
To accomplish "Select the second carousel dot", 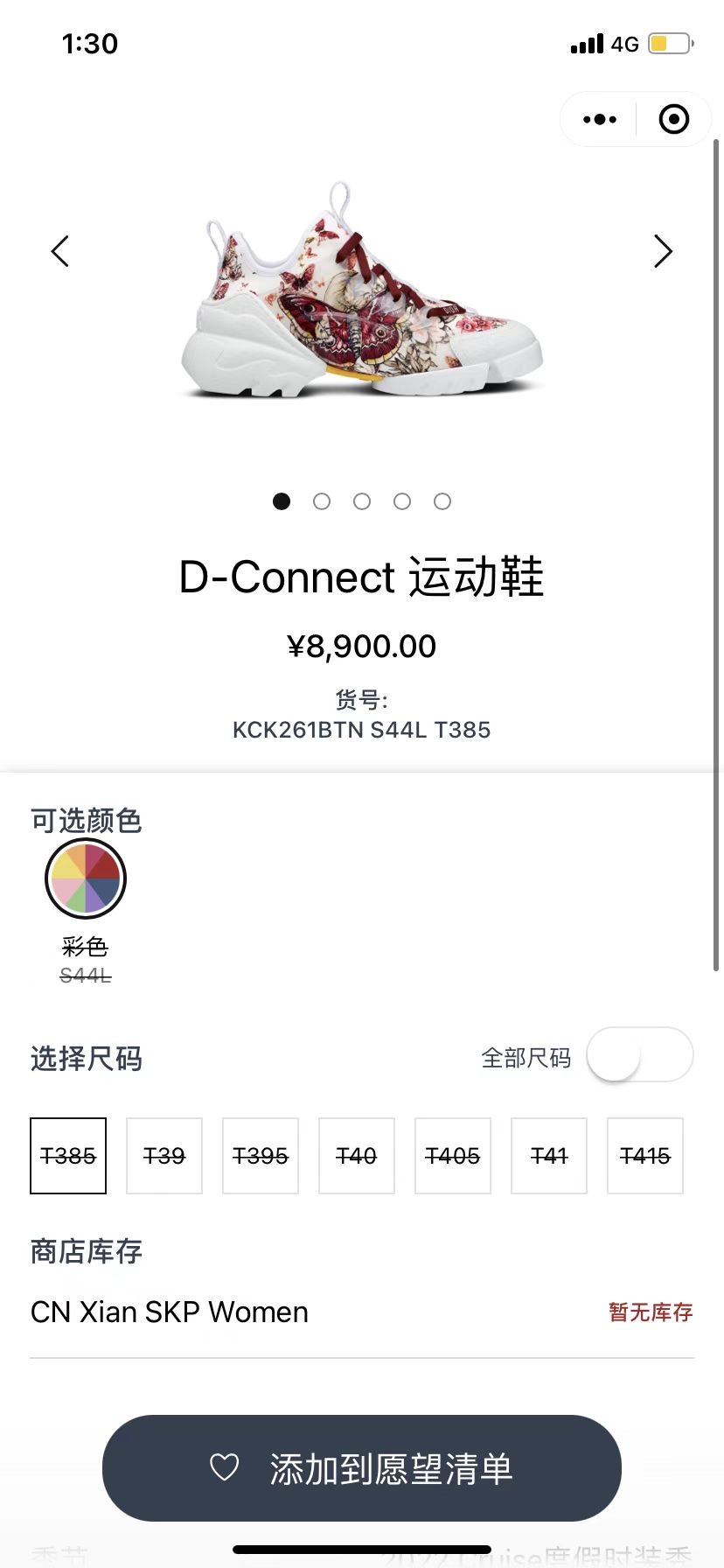I will pos(322,501).
